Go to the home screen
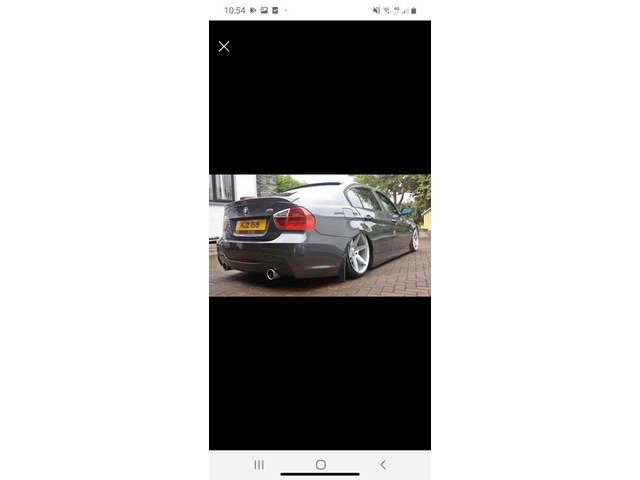This screenshot has height=480, width=640. (320, 465)
